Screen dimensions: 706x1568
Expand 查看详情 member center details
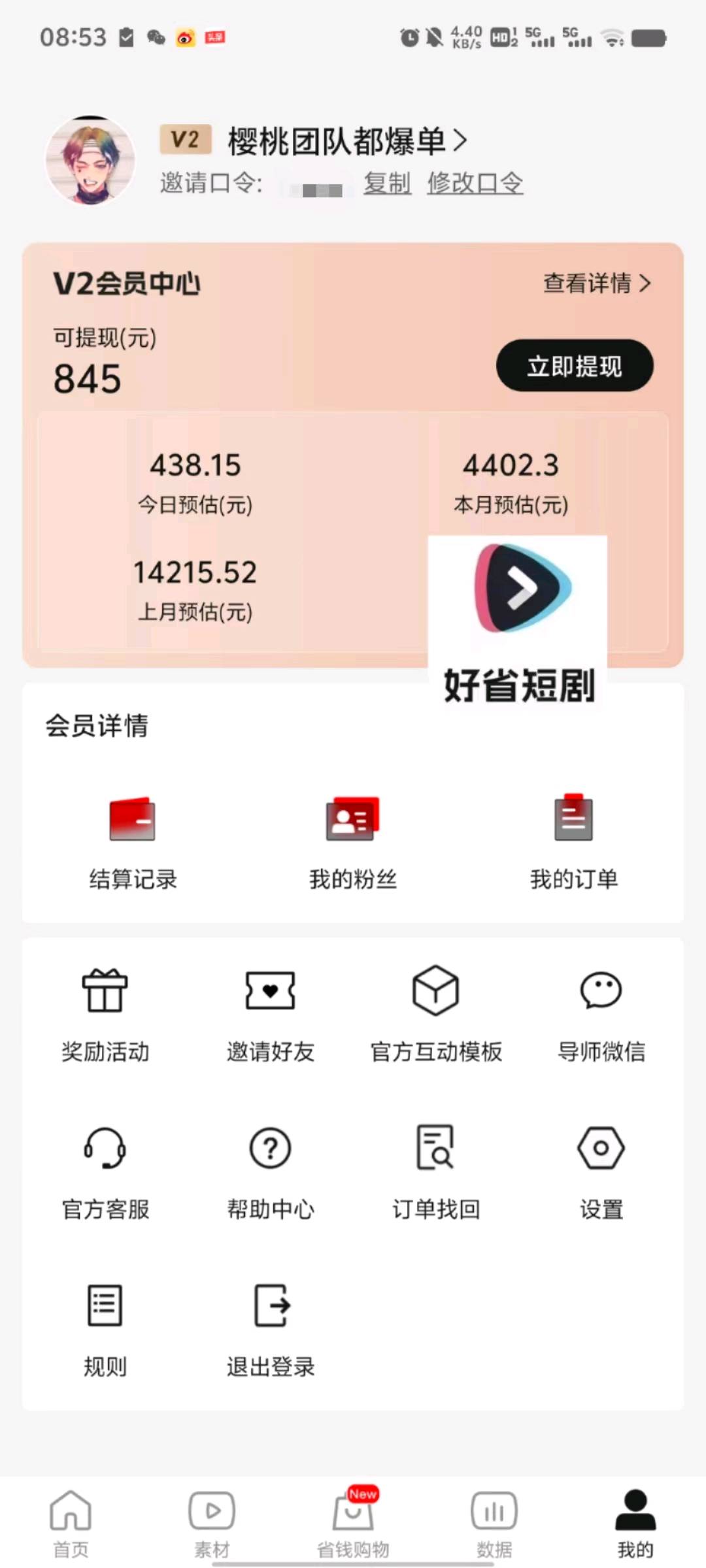point(597,283)
